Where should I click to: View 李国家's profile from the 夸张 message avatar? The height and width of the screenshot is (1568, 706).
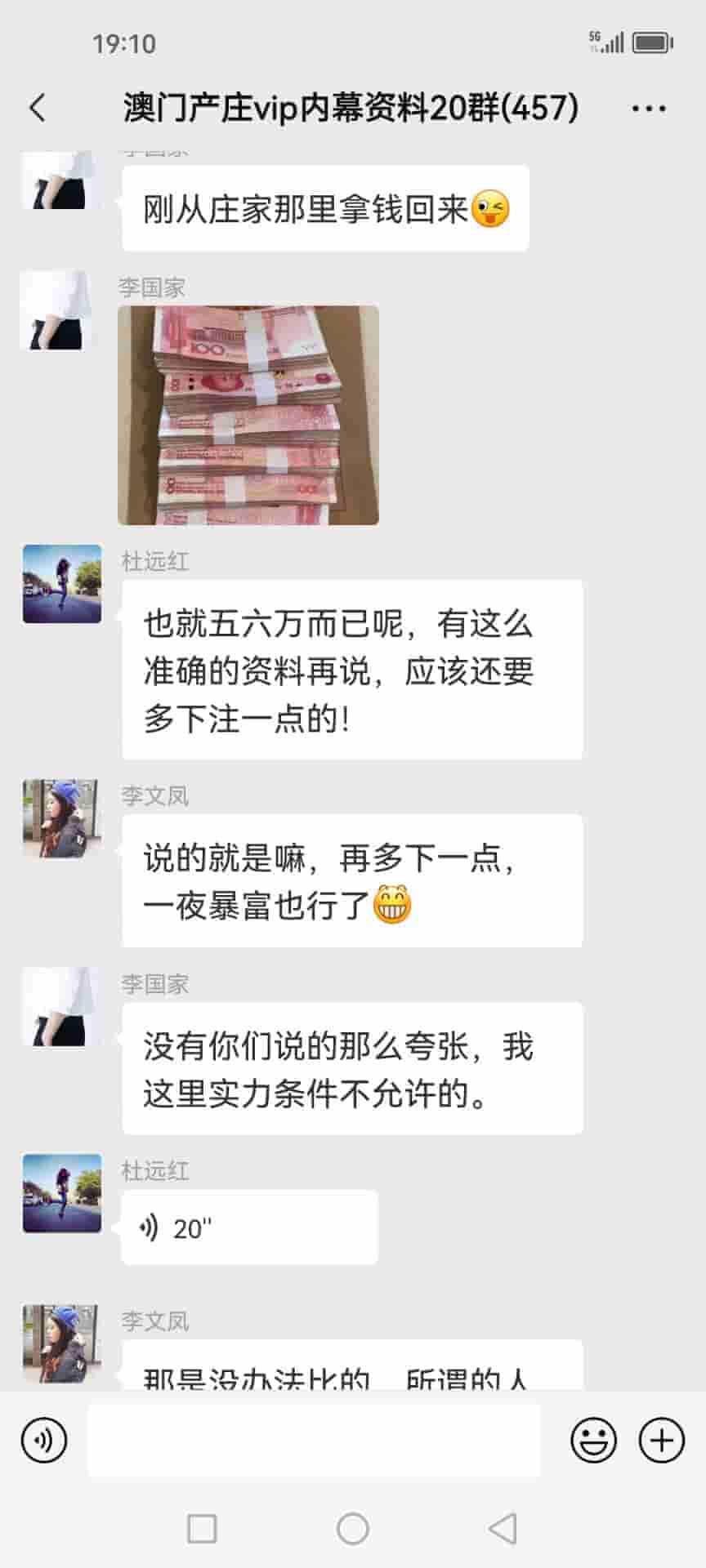pos(62,1006)
